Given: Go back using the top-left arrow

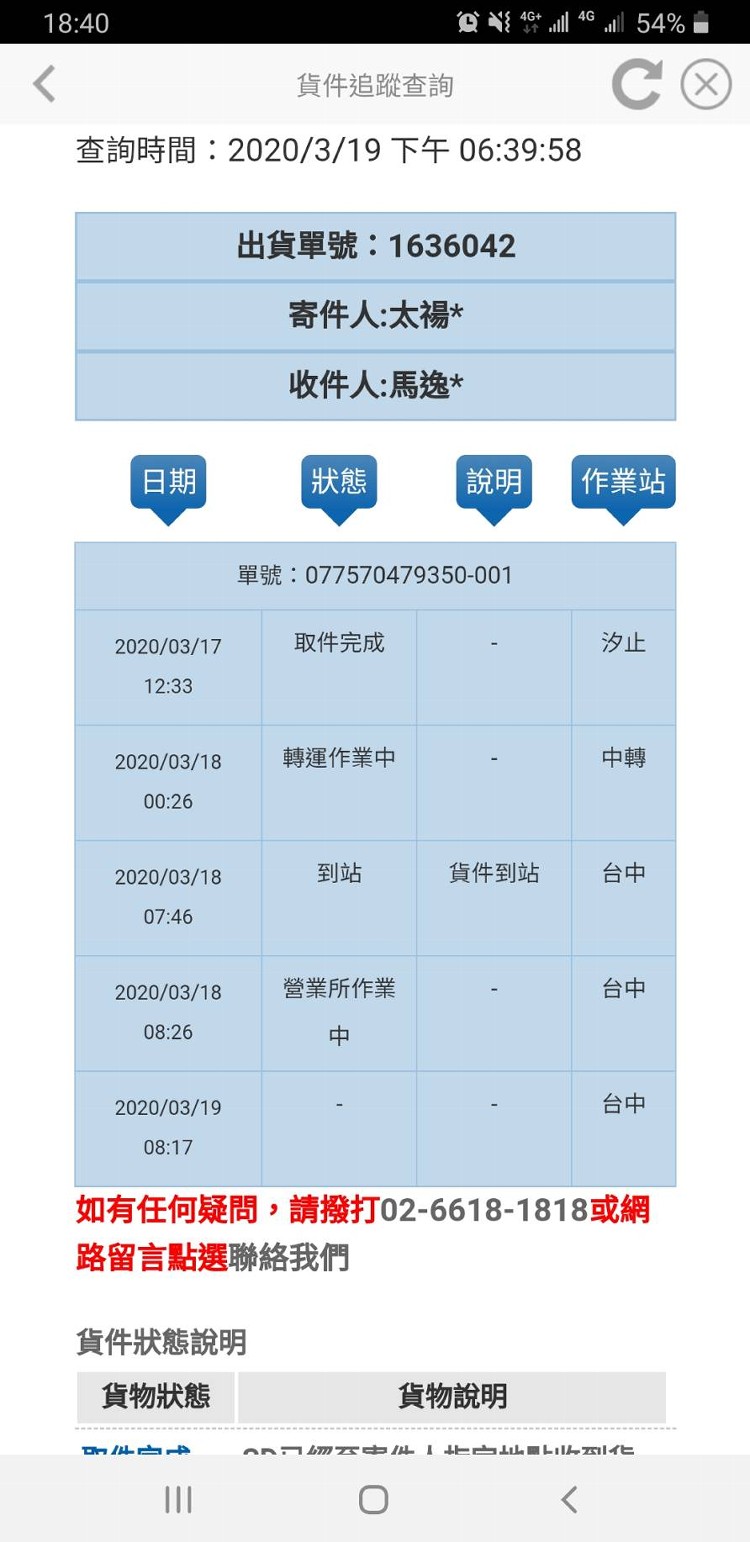Looking at the screenshot, I should click(44, 85).
